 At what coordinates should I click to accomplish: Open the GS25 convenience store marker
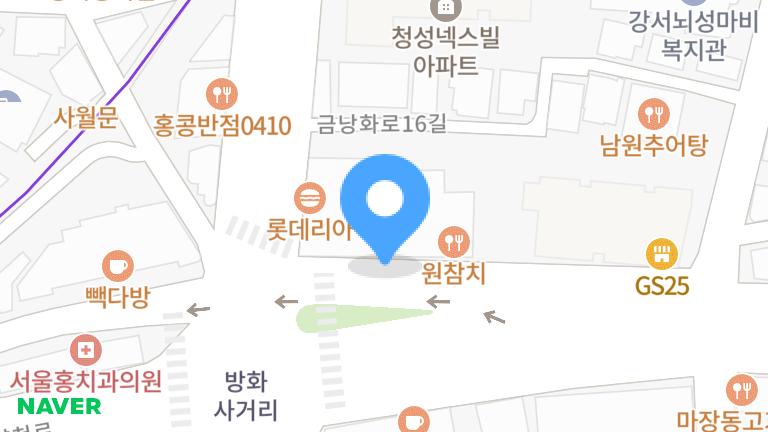point(661,253)
